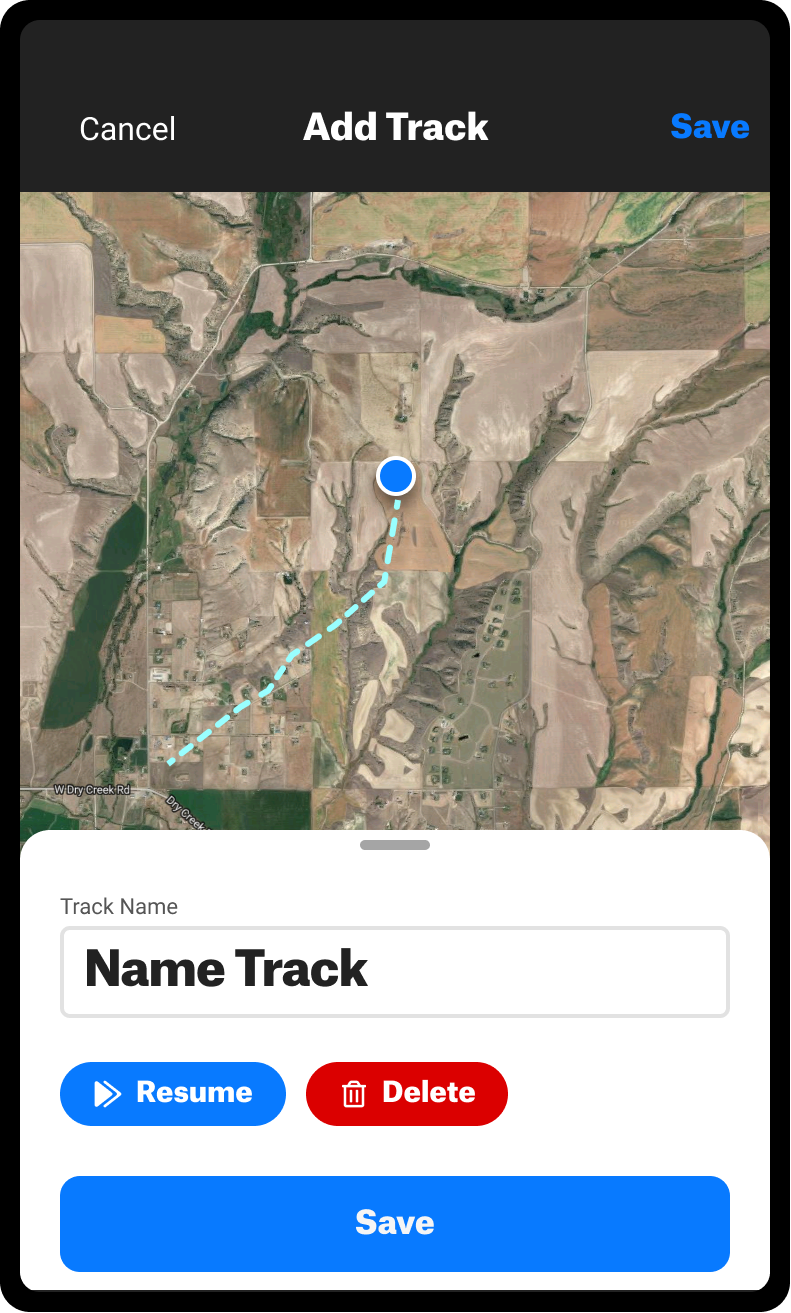791x1313 pixels.
Task: Cancel adding the track
Action: click(x=127, y=129)
